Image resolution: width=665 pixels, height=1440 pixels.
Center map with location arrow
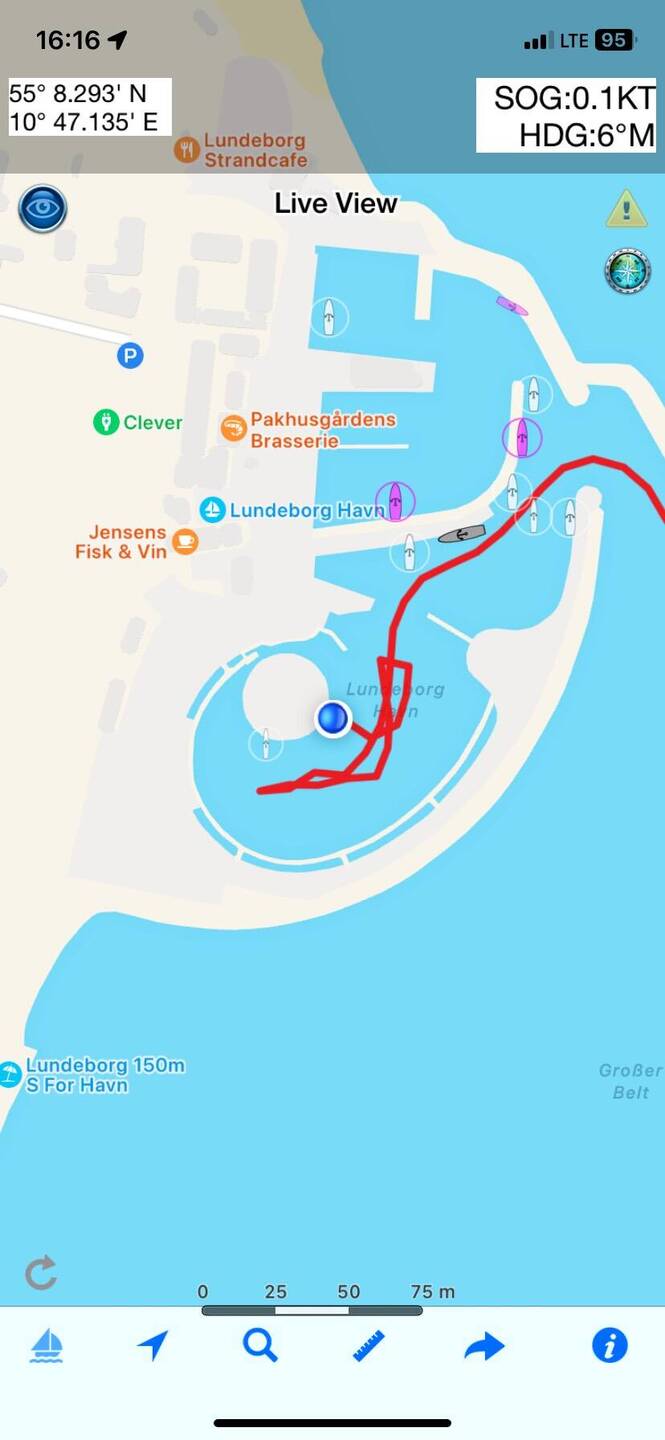pos(152,1346)
